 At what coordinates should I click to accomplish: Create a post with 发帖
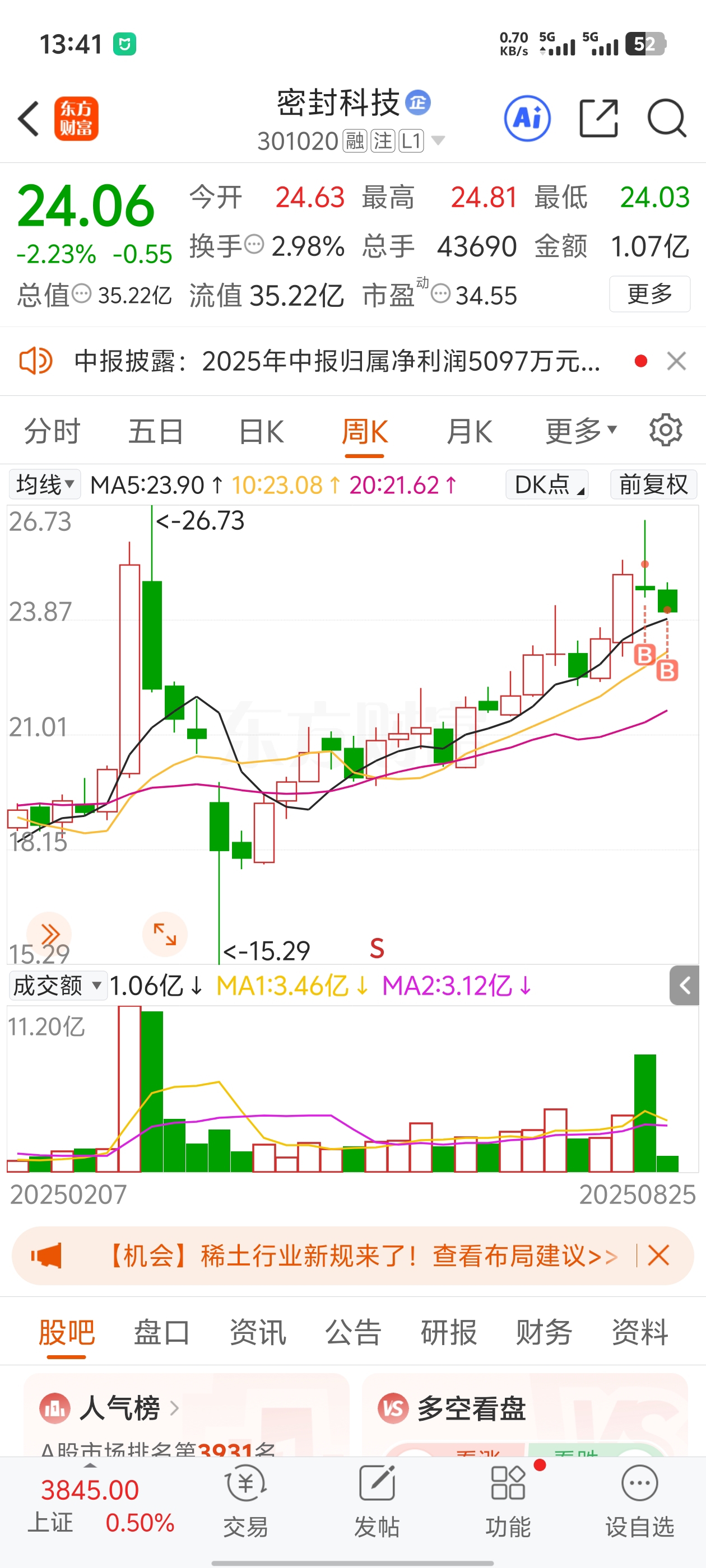(377, 1501)
